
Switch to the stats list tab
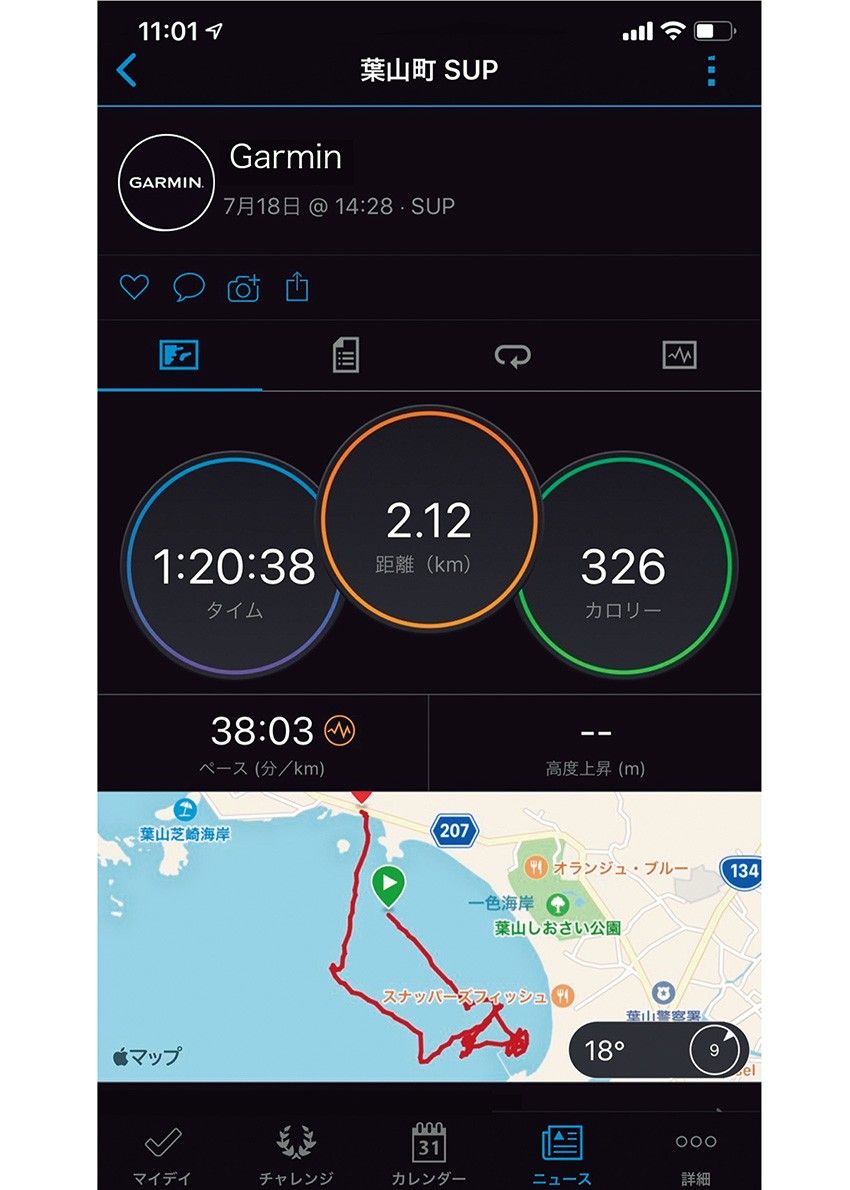pos(345,355)
